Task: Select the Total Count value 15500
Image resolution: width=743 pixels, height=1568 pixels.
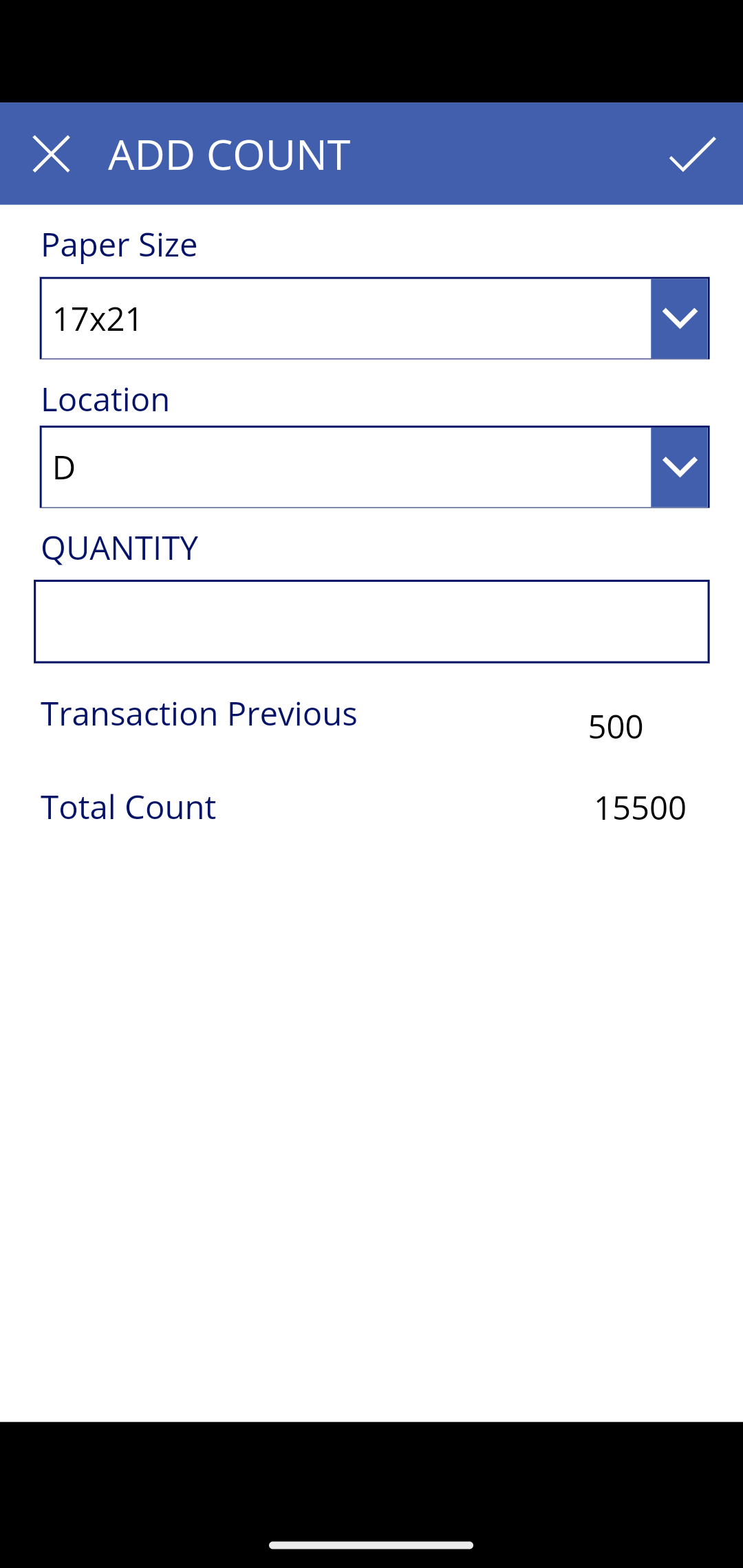Action: pos(640,808)
